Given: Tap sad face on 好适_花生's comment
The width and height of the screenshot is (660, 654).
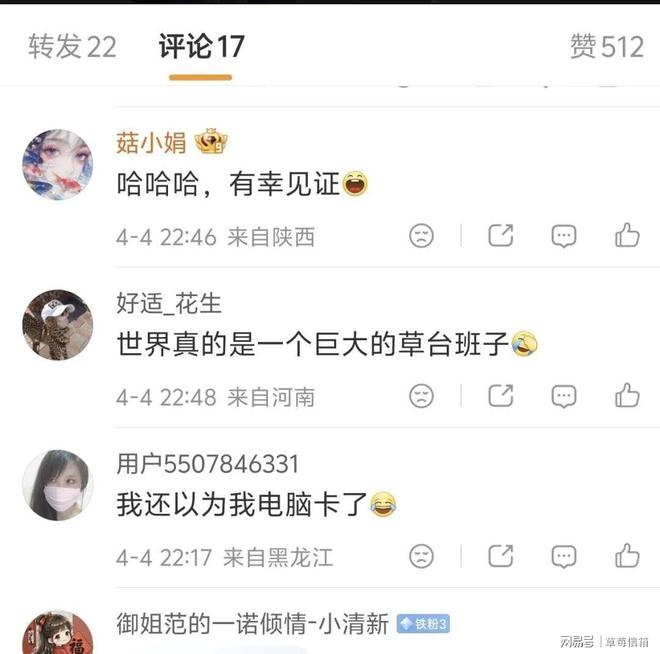Looking at the screenshot, I should [x=422, y=396].
